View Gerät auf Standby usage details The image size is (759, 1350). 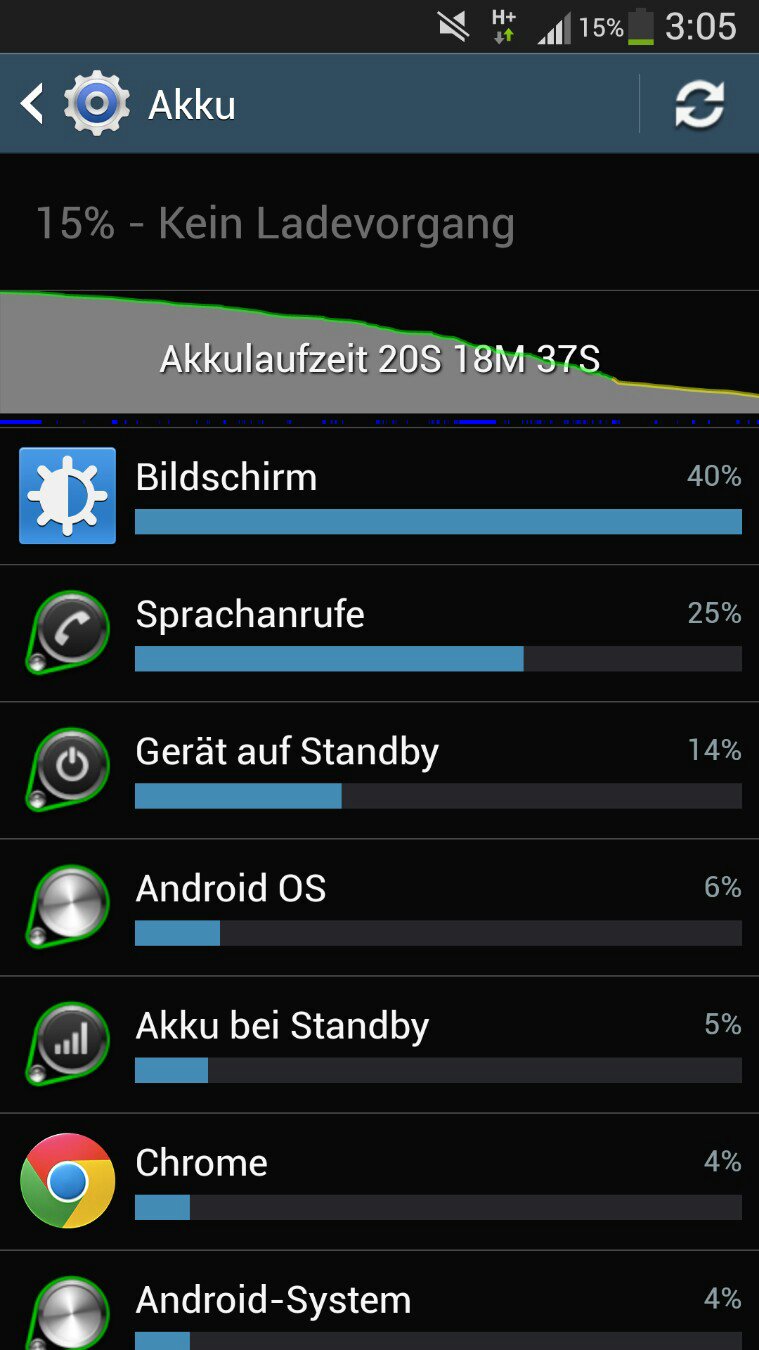[x=379, y=770]
